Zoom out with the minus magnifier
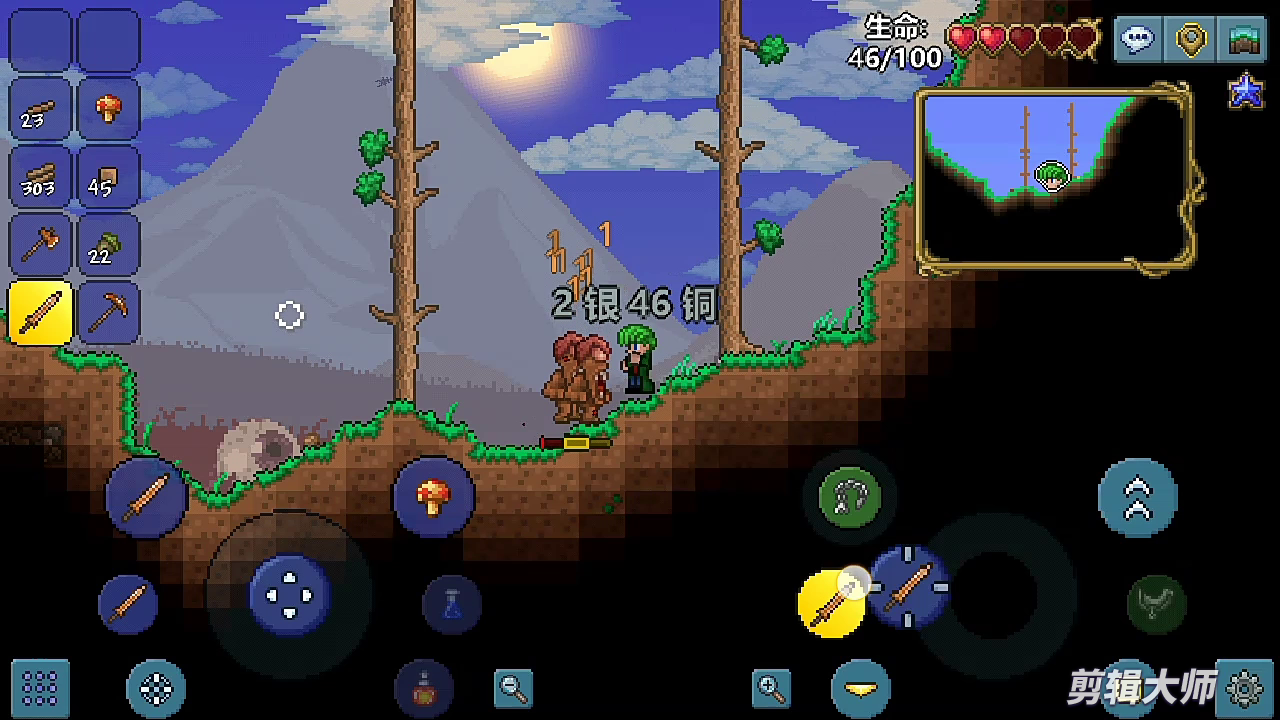 tap(513, 688)
